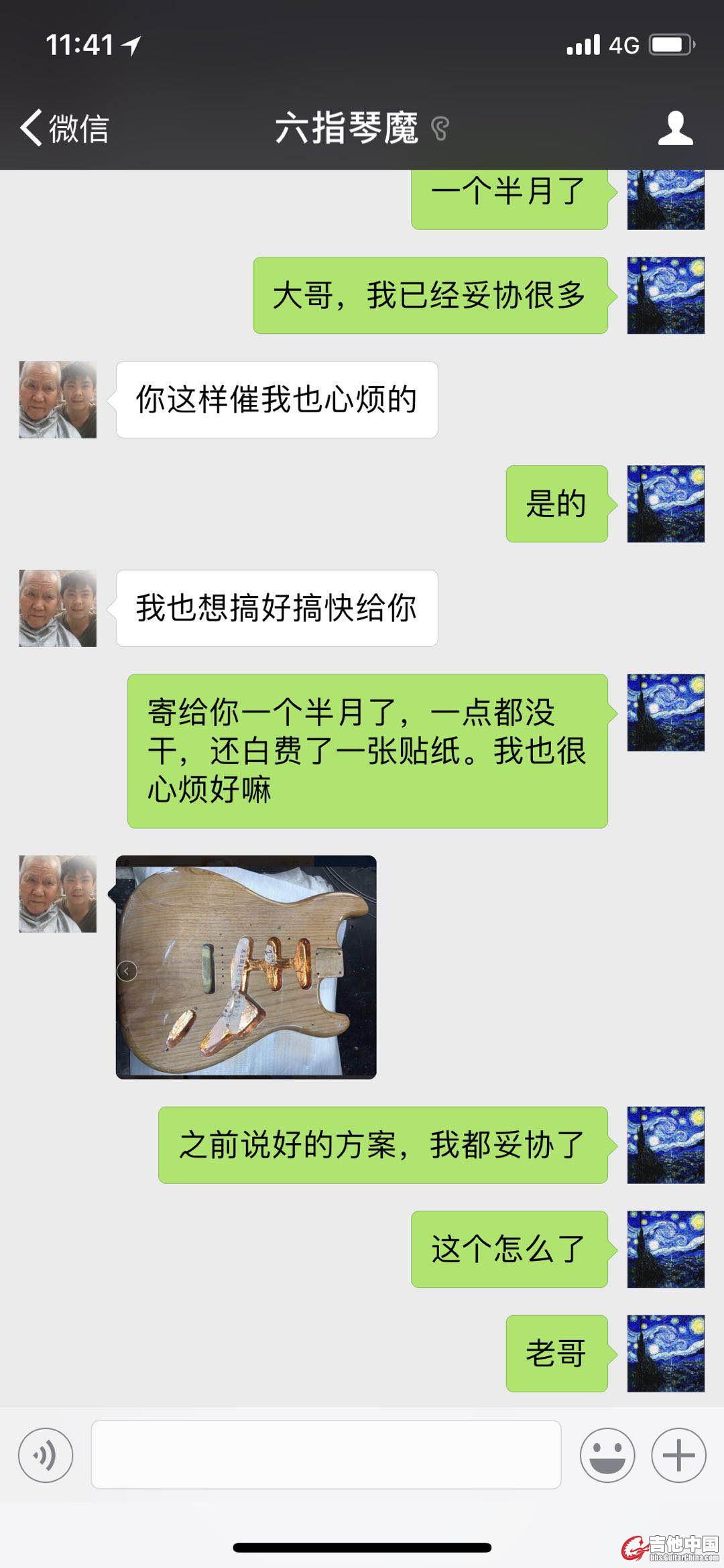
Task: Open the plus attachment menu
Action: [678, 1455]
